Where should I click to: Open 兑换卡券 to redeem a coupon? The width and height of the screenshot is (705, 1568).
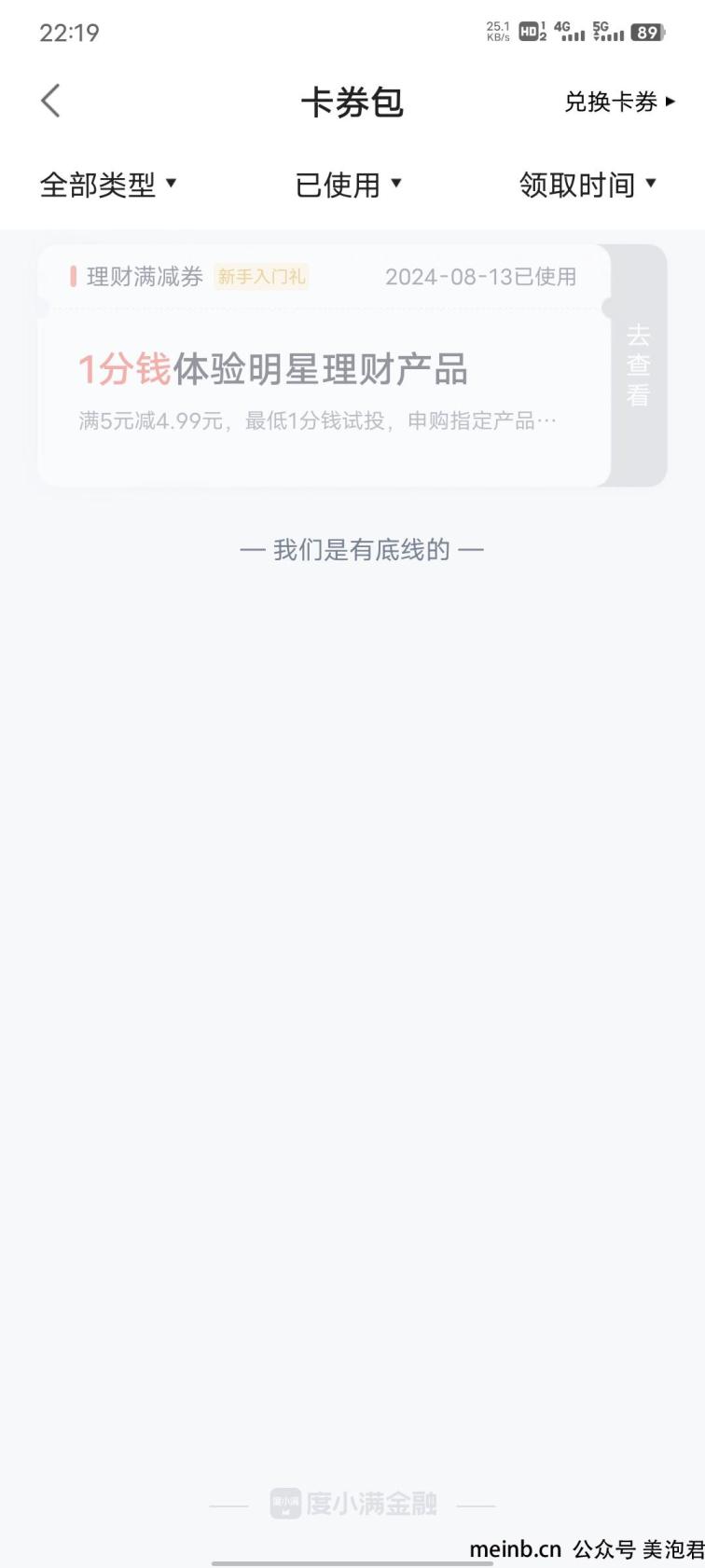point(619,102)
